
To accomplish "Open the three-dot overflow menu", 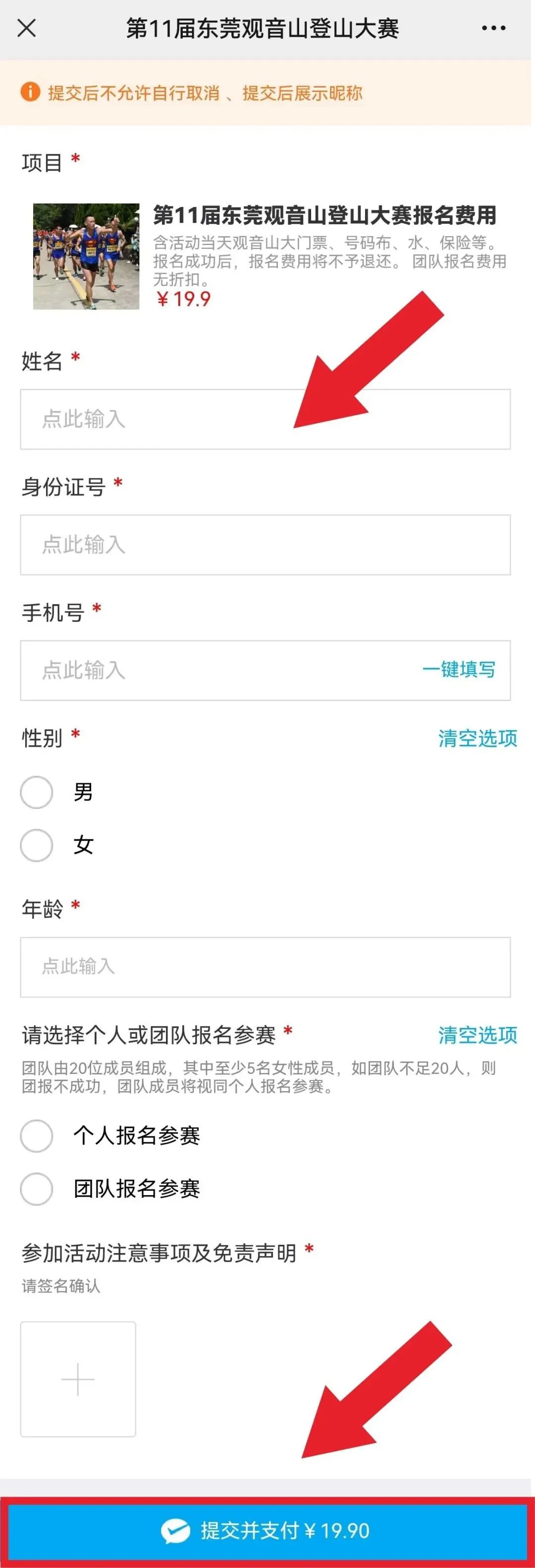I will (x=493, y=28).
